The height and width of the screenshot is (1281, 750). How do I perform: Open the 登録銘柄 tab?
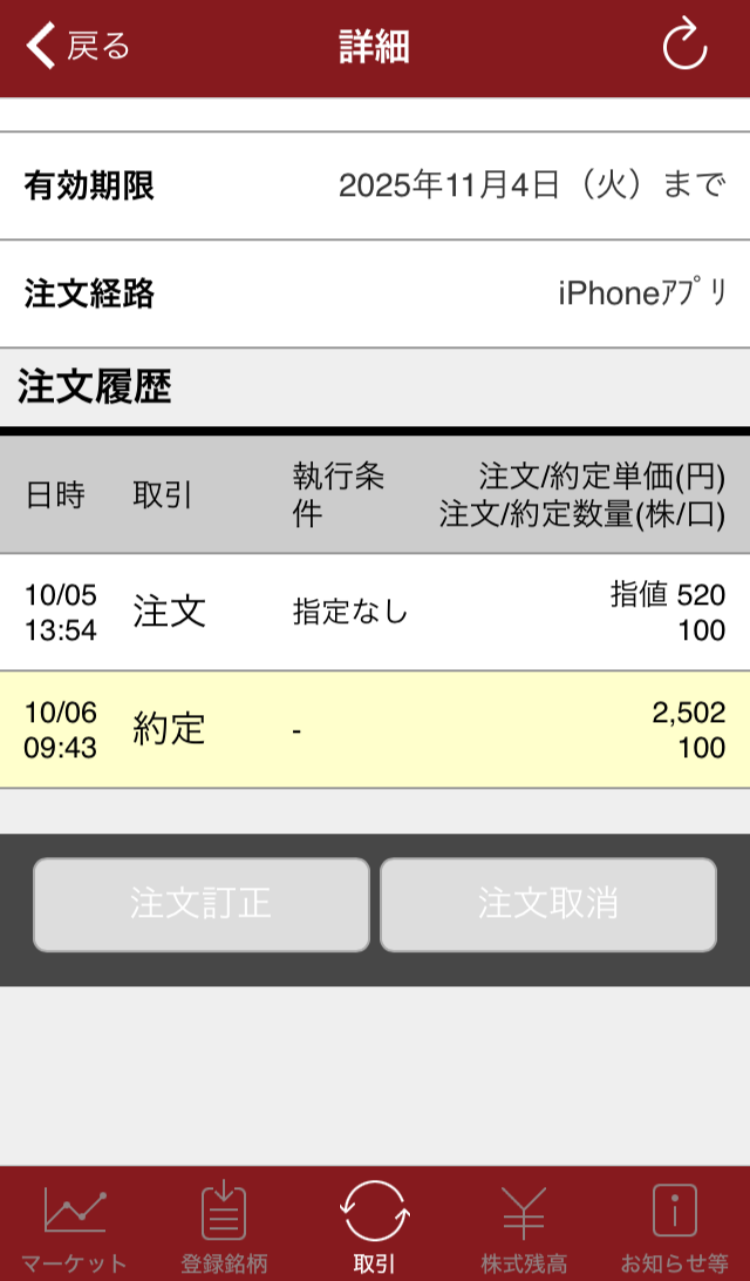coord(224,1226)
